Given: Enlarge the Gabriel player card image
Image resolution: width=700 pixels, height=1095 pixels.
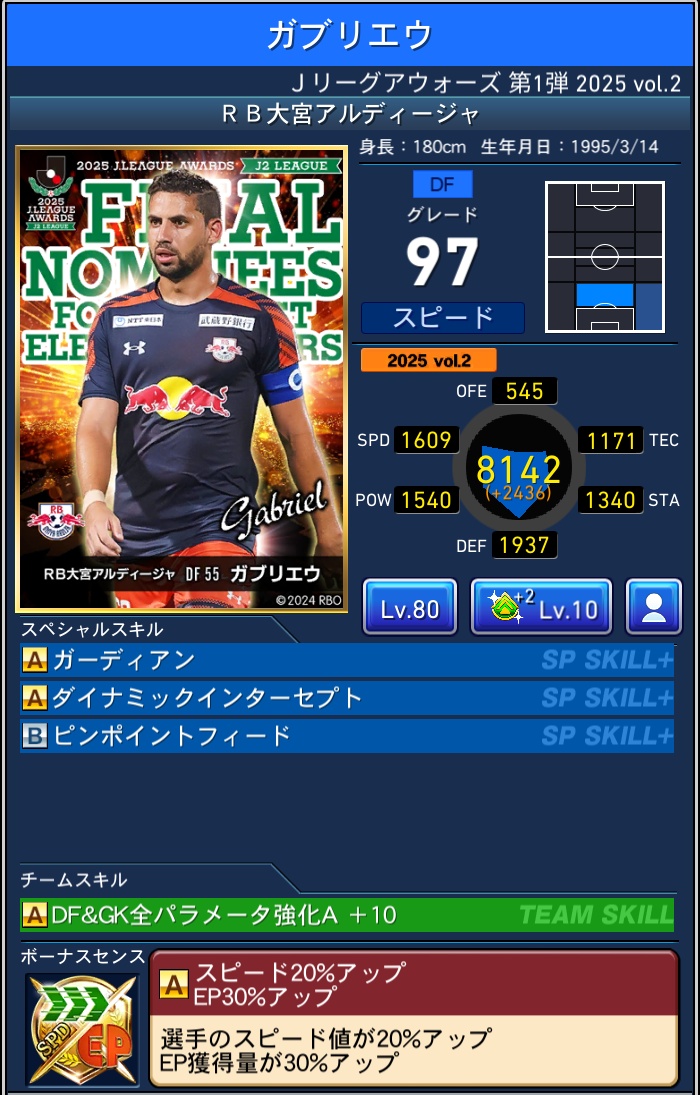Looking at the screenshot, I should 182,380.
